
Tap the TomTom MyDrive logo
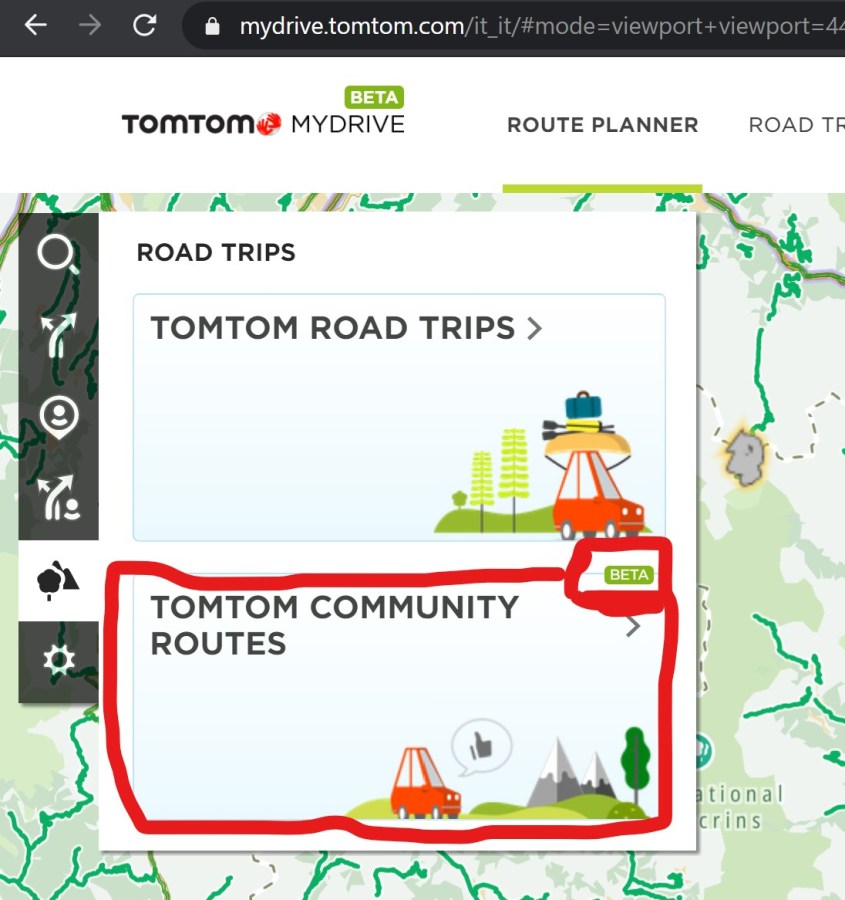pyautogui.click(x=263, y=124)
